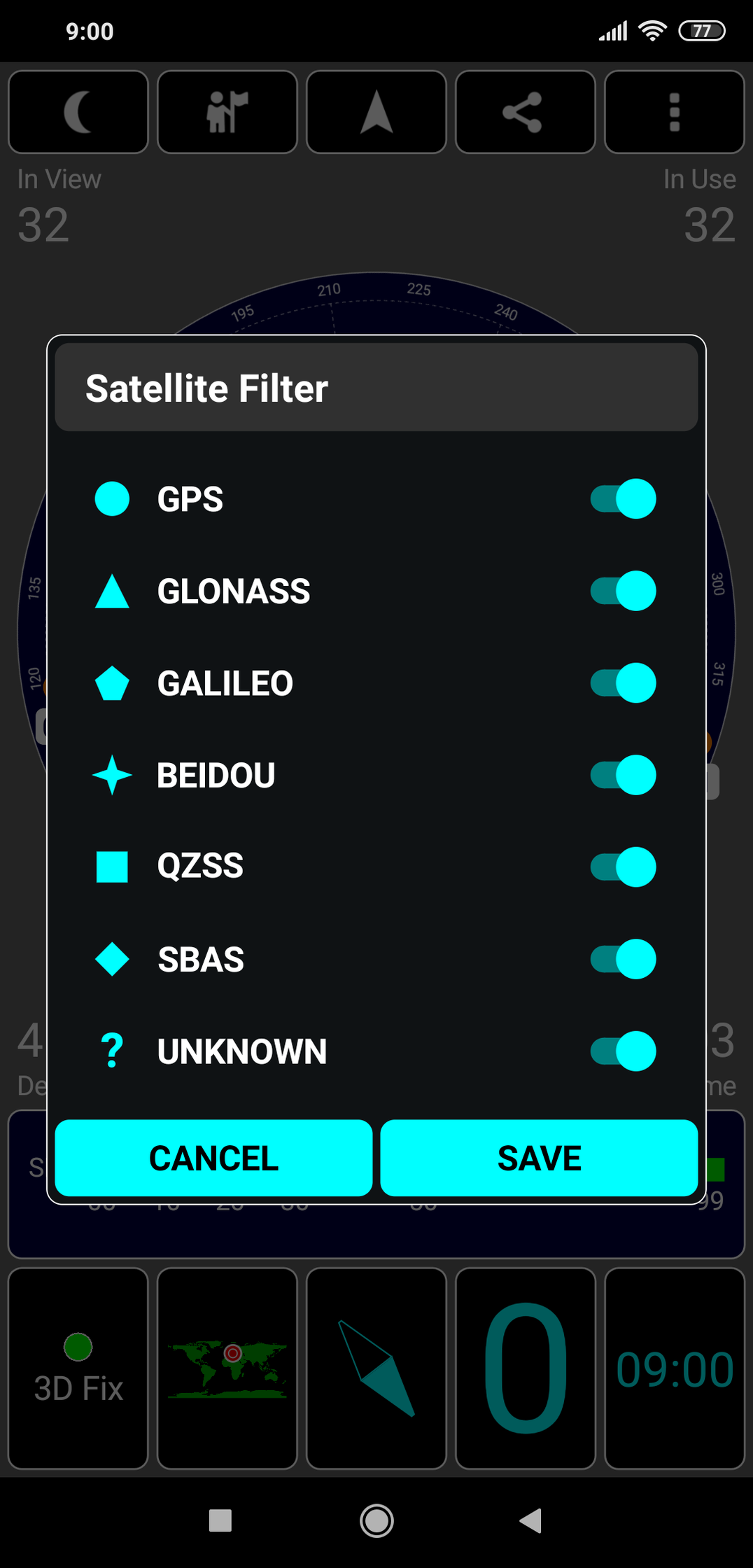Switch off BEIDOU satellites
The image size is (753, 1568).
(623, 775)
